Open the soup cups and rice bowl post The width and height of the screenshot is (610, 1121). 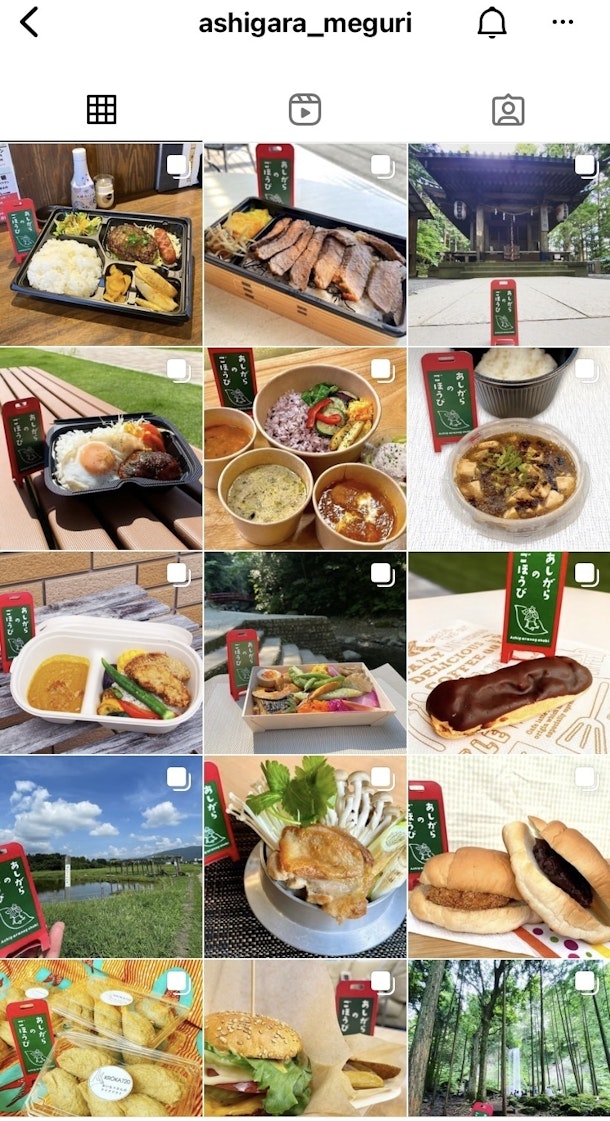(x=305, y=448)
